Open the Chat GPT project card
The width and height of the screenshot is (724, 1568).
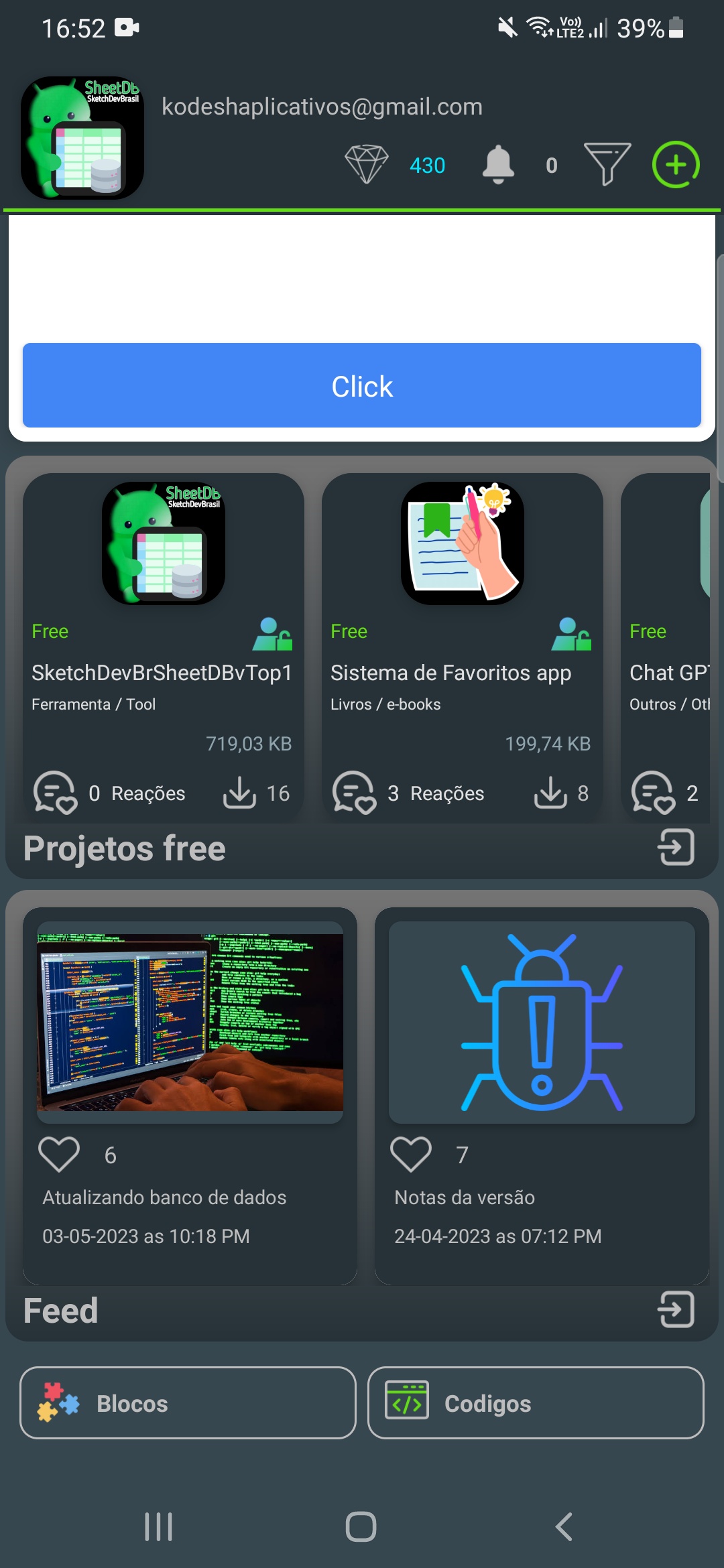tap(667, 673)
